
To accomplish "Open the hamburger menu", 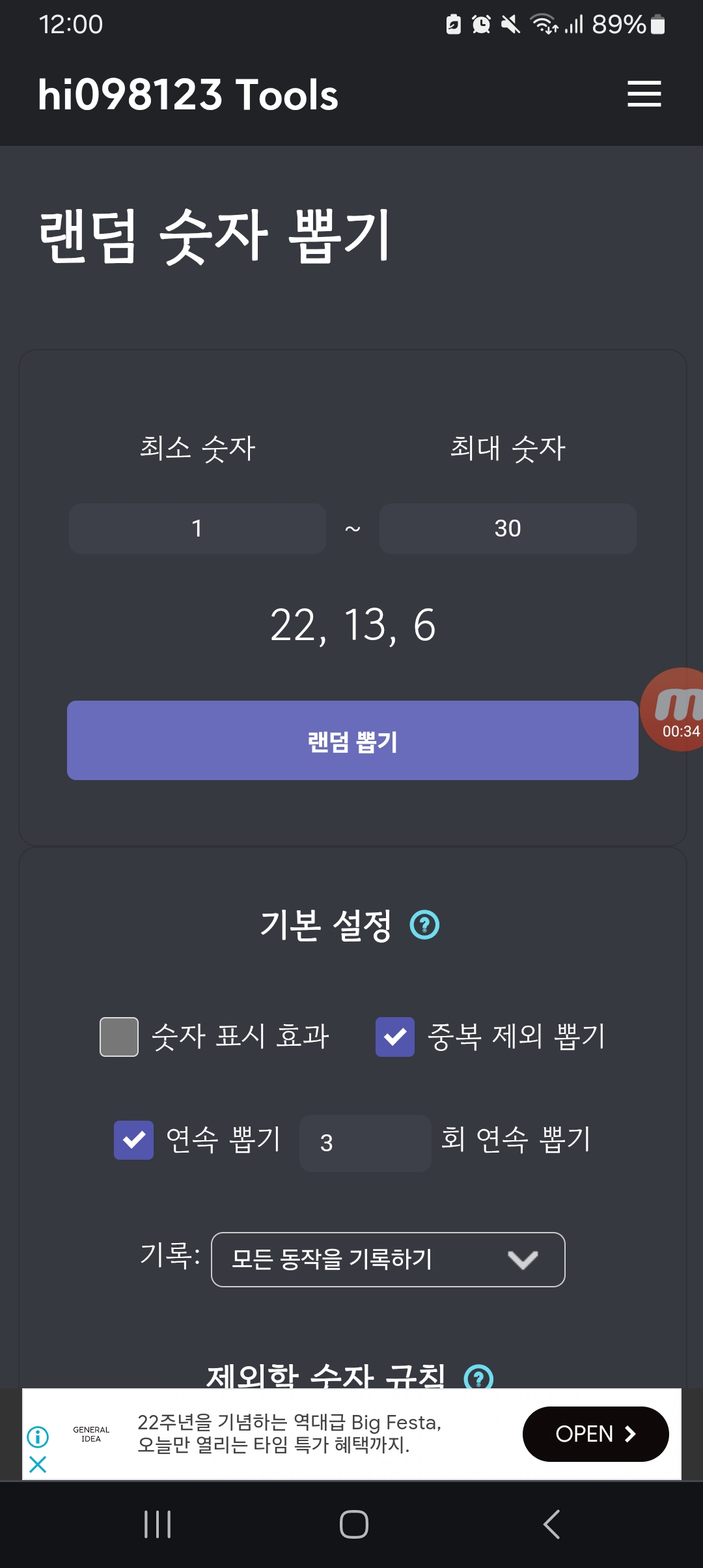I will 644,94.
